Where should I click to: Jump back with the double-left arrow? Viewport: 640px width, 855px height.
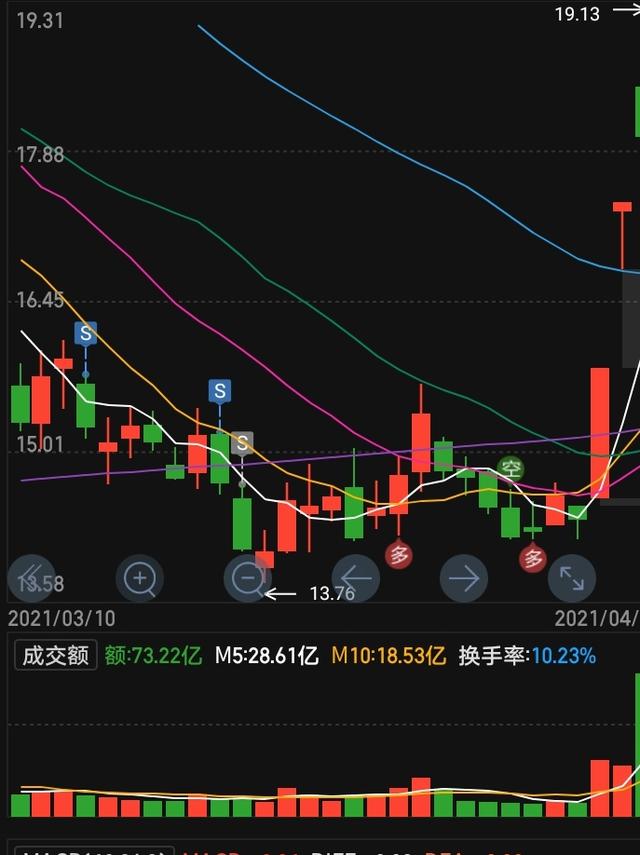point(31,577)
